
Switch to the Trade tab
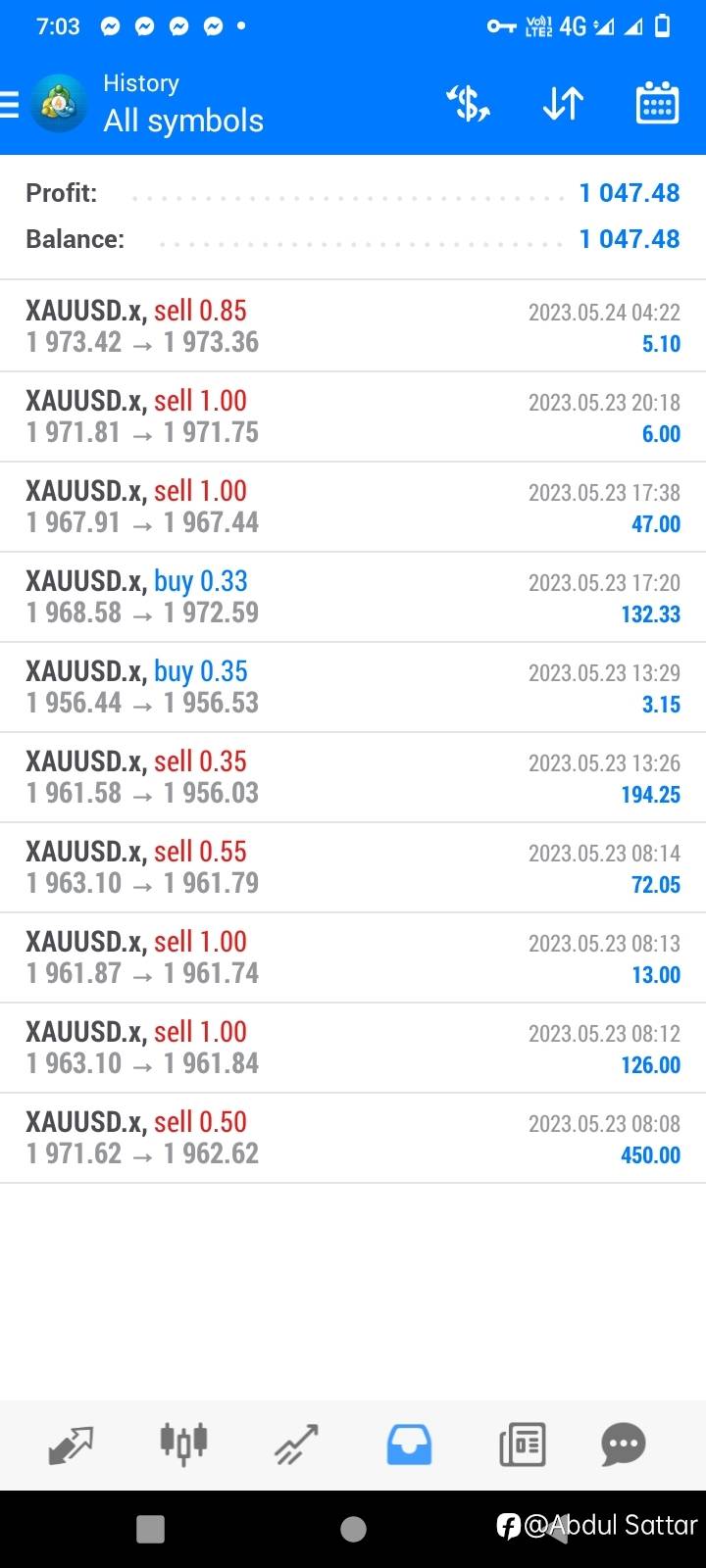click(296, 1445)
